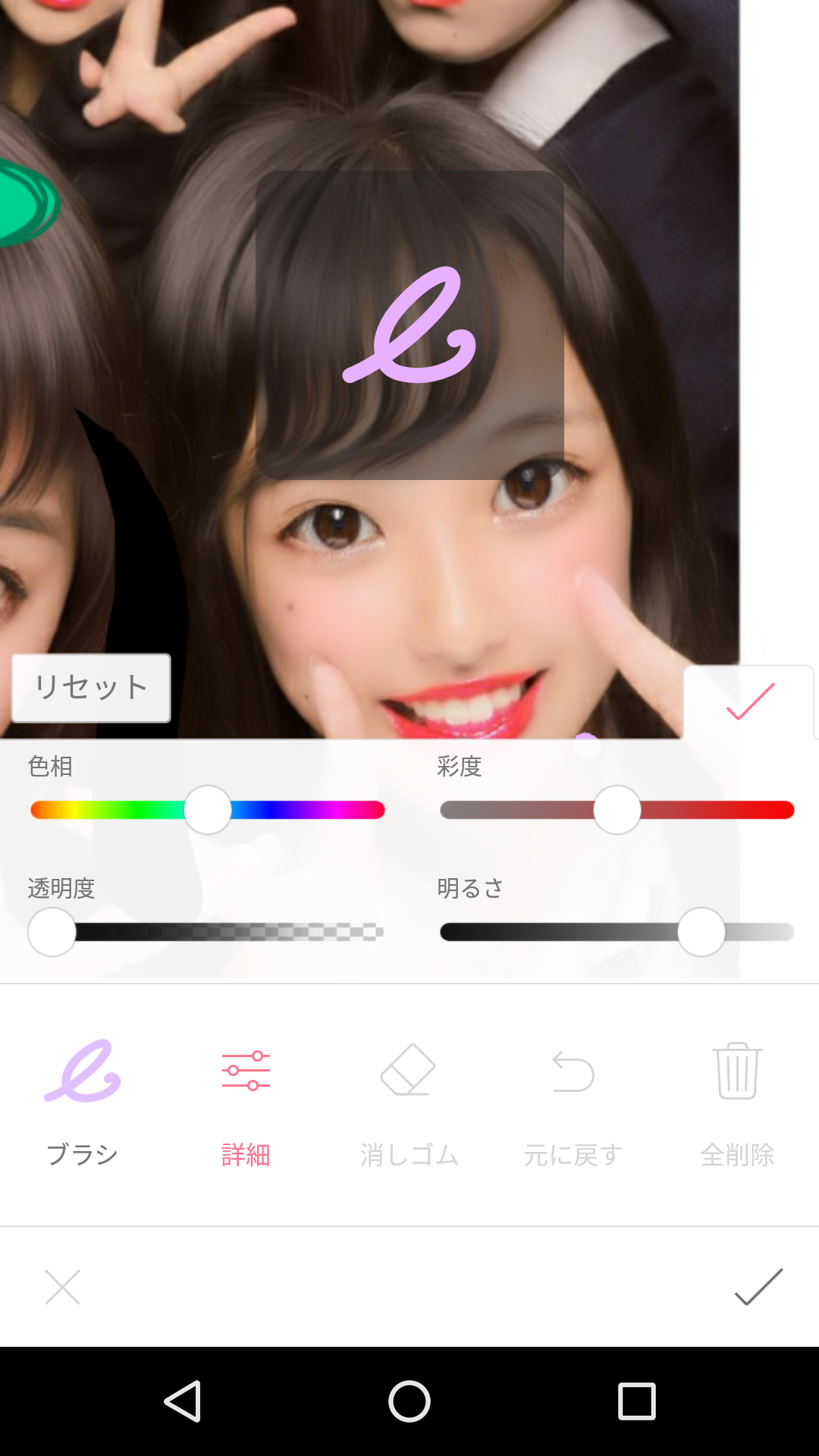This screenshot has width=819, height=1456.
Task: Select the ブラシ brush tool
Action: (x=82, y=1100)
